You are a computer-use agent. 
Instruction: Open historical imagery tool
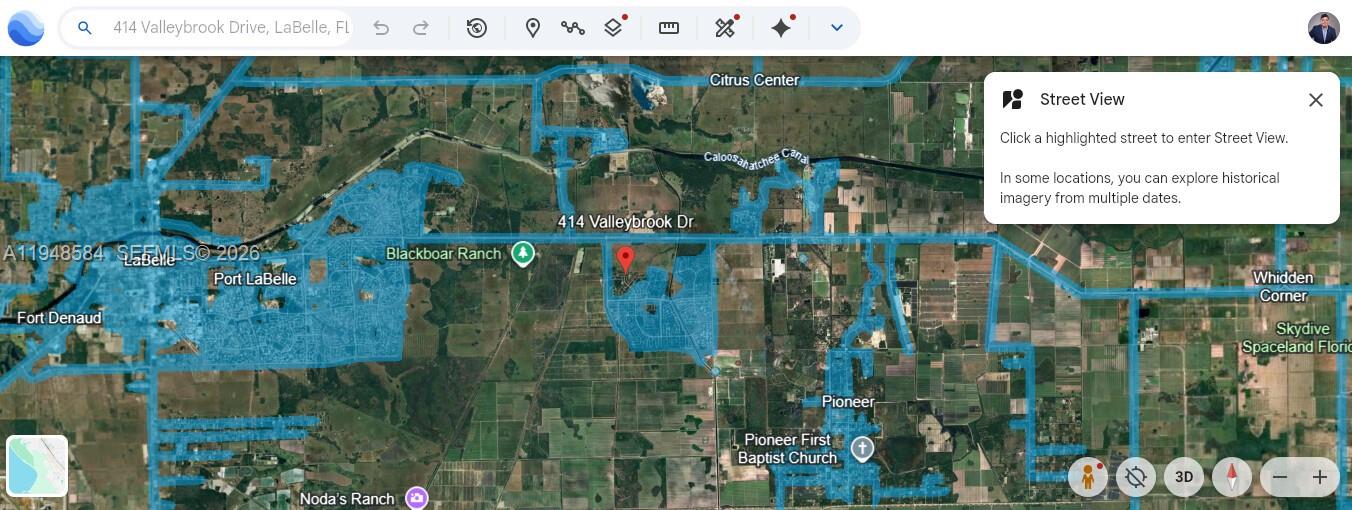(x=477, y=28)
